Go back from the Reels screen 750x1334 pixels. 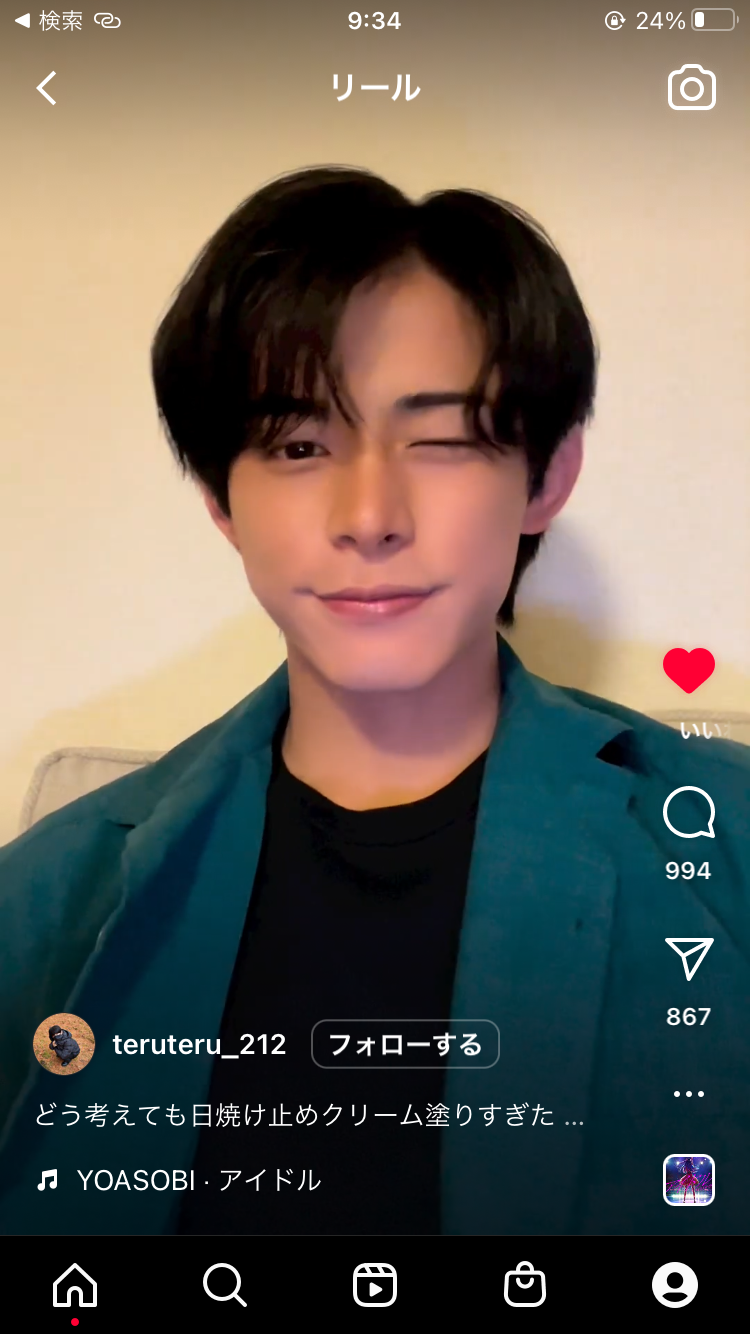pyautogui.click(x=46, y=88)
